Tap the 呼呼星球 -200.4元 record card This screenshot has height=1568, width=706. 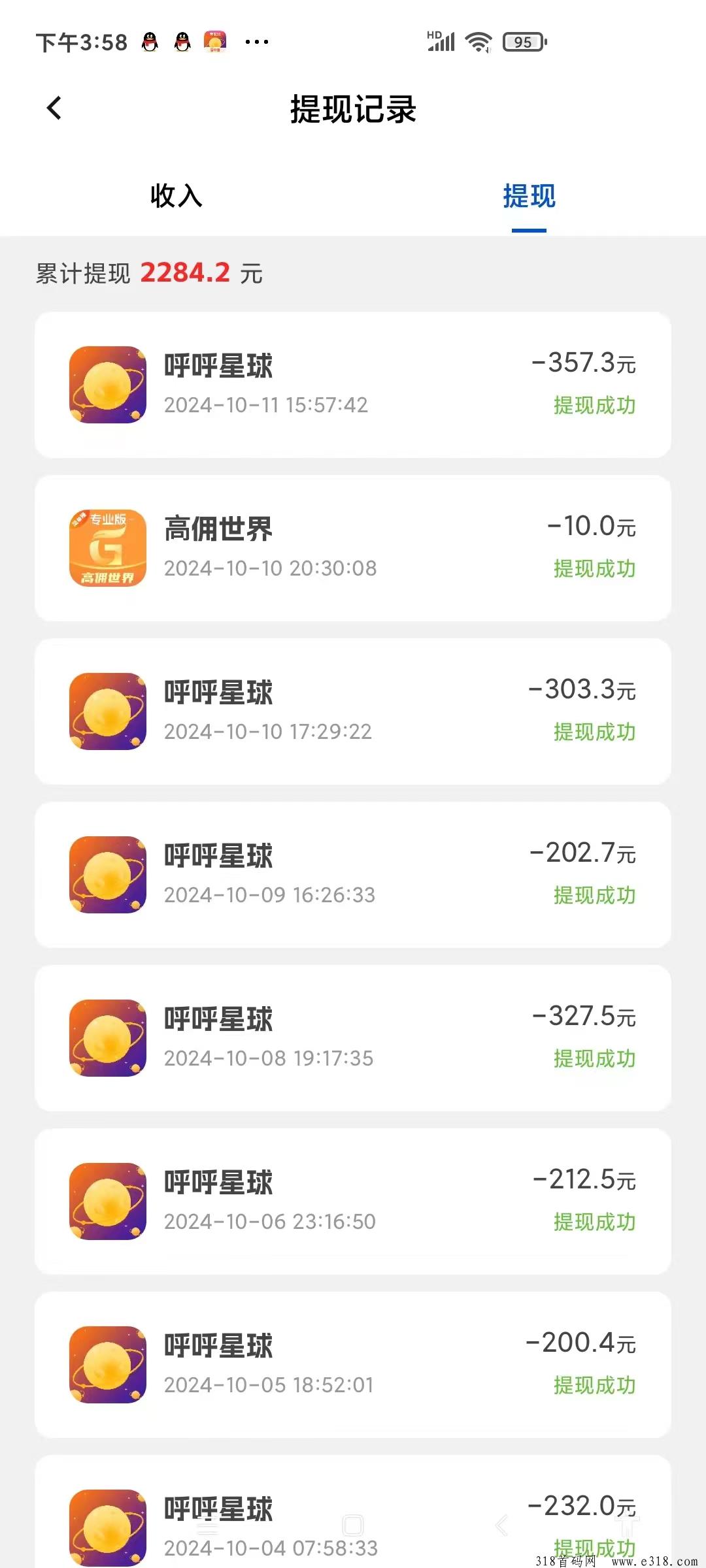pos(353,1365)
